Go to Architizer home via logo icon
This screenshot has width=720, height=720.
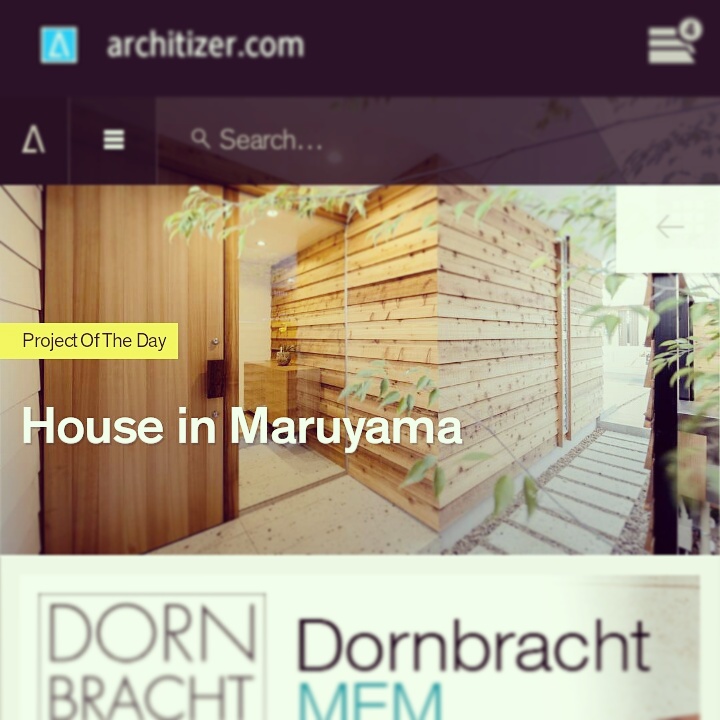[x=34, y=140]
